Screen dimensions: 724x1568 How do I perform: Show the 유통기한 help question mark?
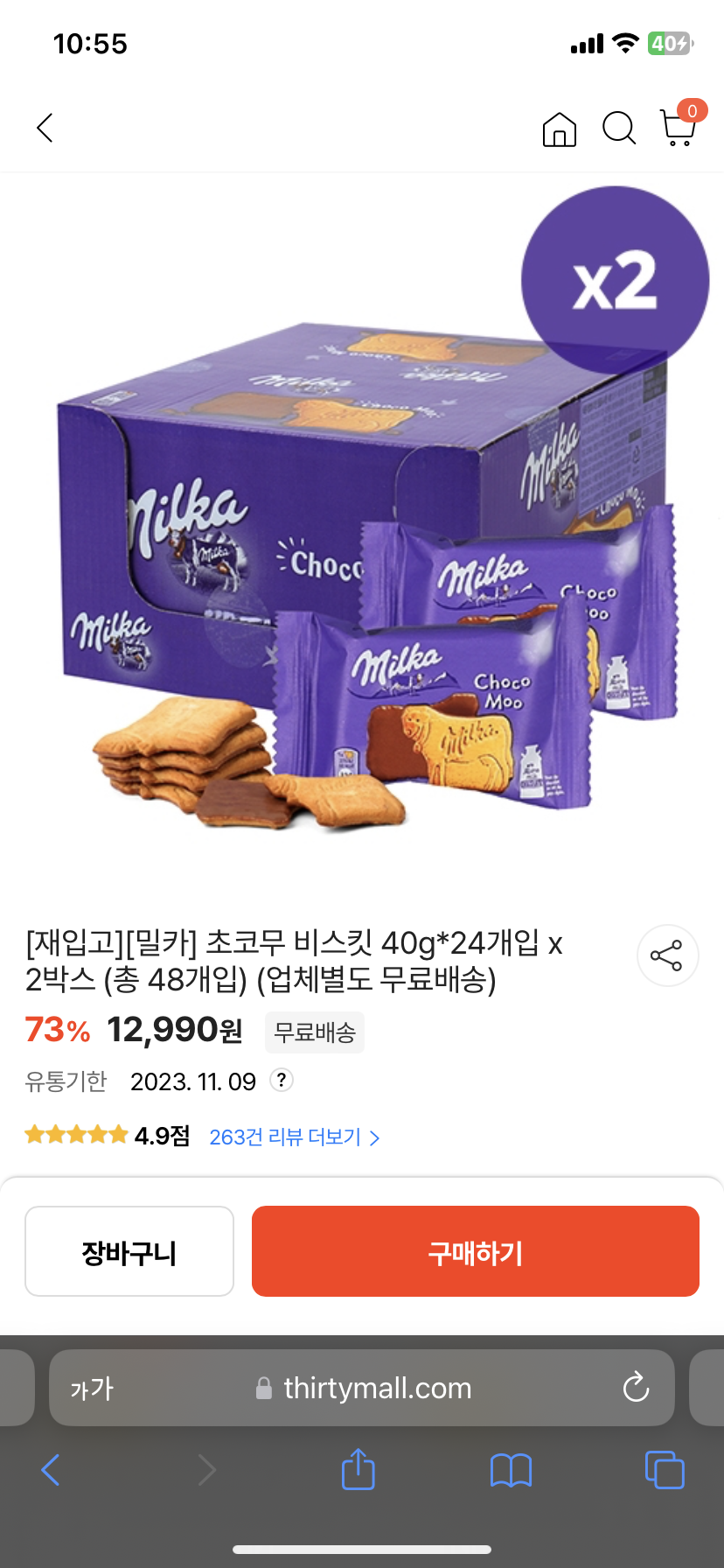[x=281, y=1080]
